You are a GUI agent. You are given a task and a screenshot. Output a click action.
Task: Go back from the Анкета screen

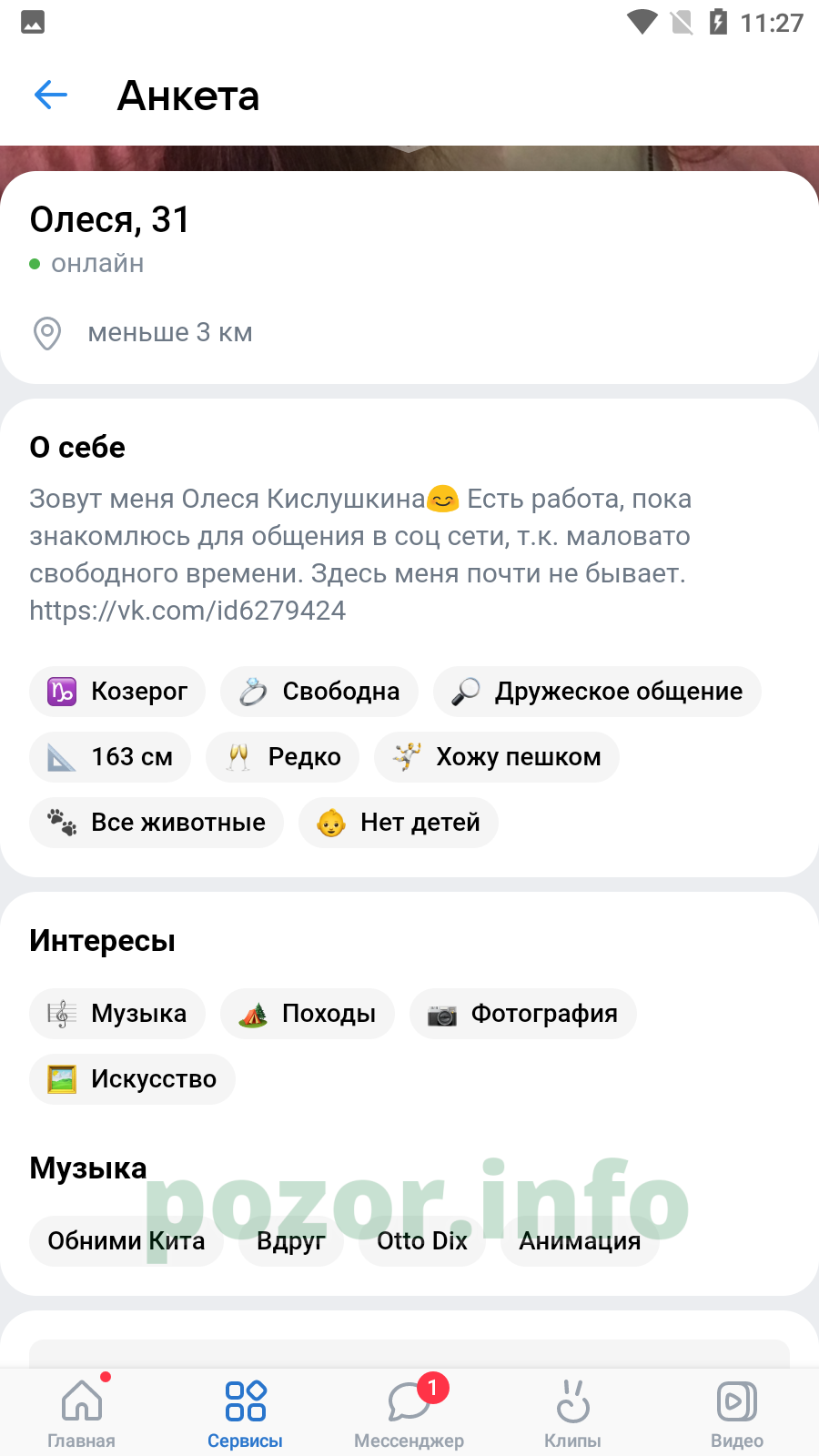point(51,95)
